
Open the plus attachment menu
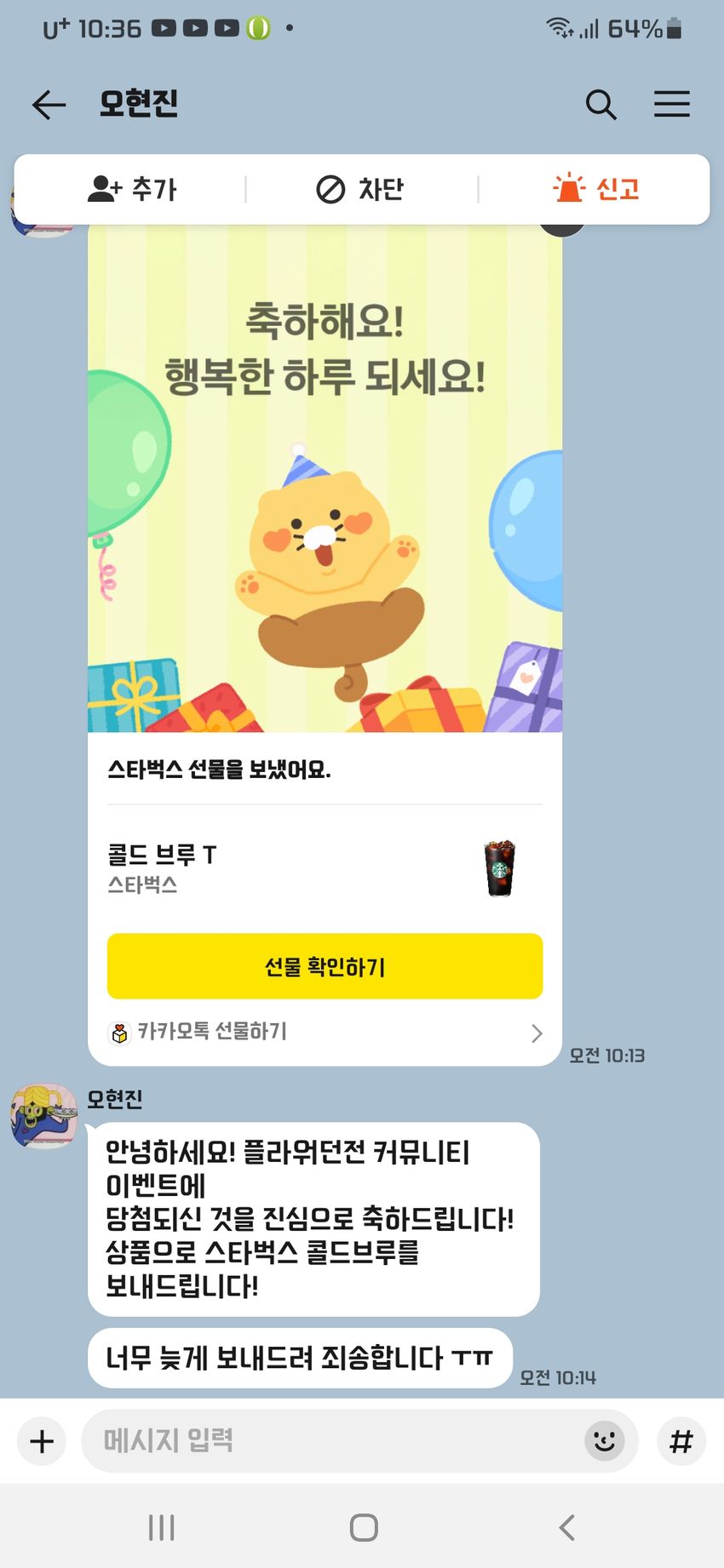(42, 1441)
